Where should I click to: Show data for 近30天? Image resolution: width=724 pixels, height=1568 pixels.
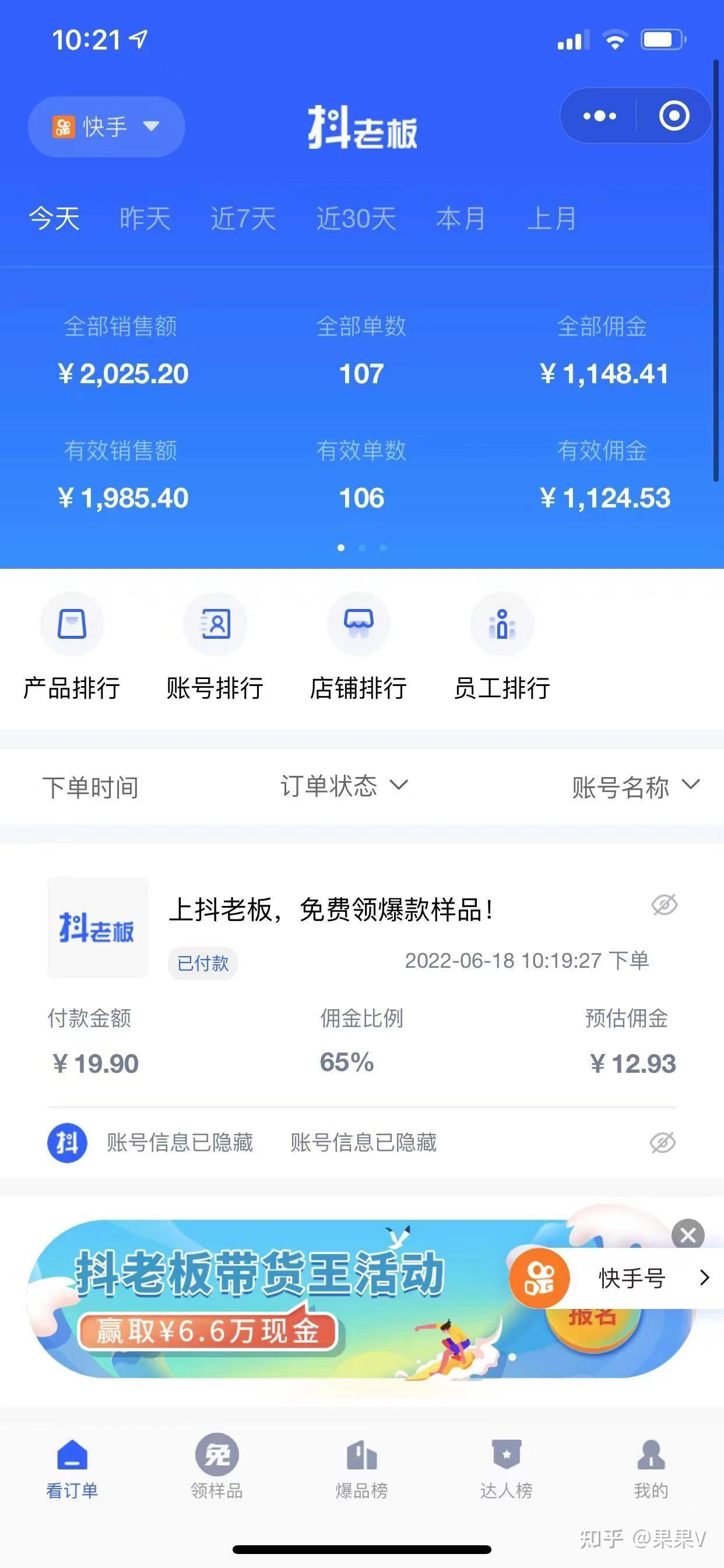click(x=356, y=219)
